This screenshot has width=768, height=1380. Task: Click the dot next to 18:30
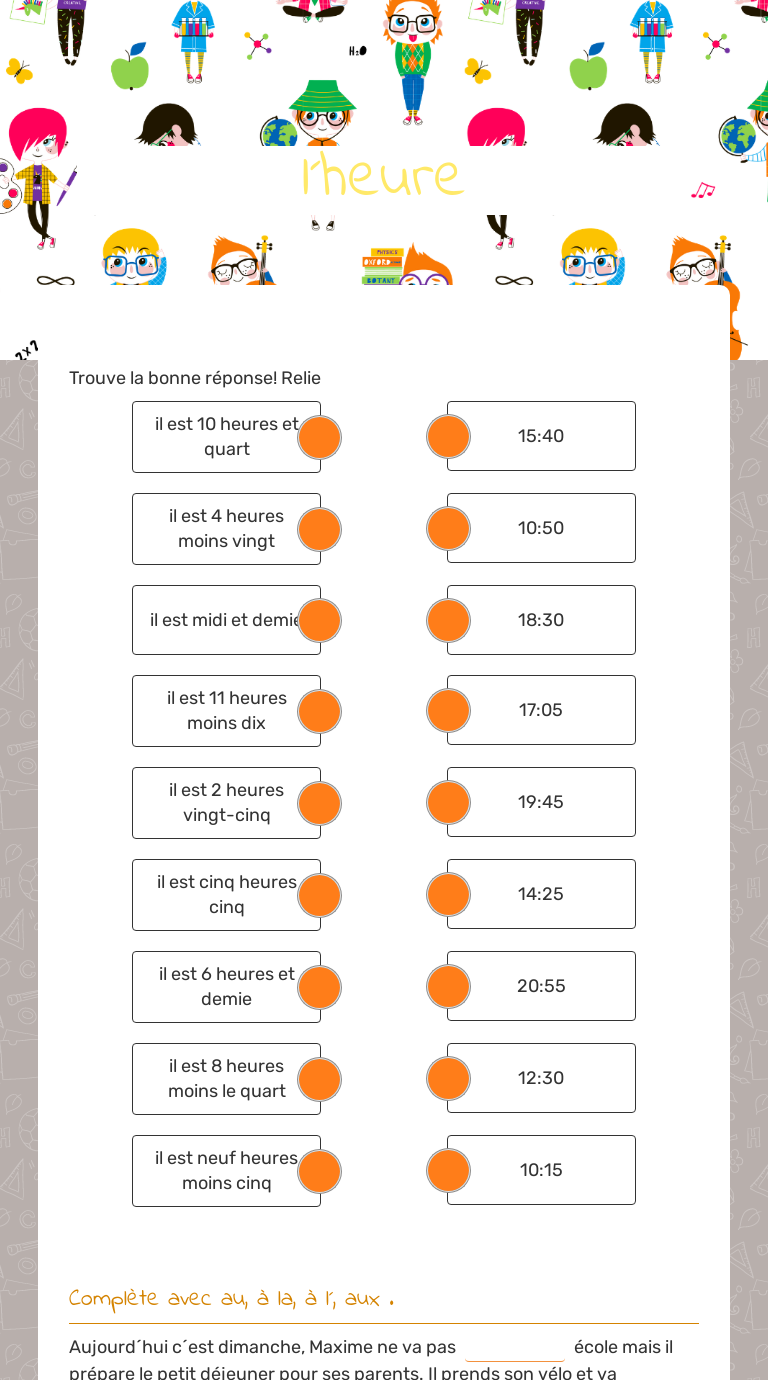448,620
